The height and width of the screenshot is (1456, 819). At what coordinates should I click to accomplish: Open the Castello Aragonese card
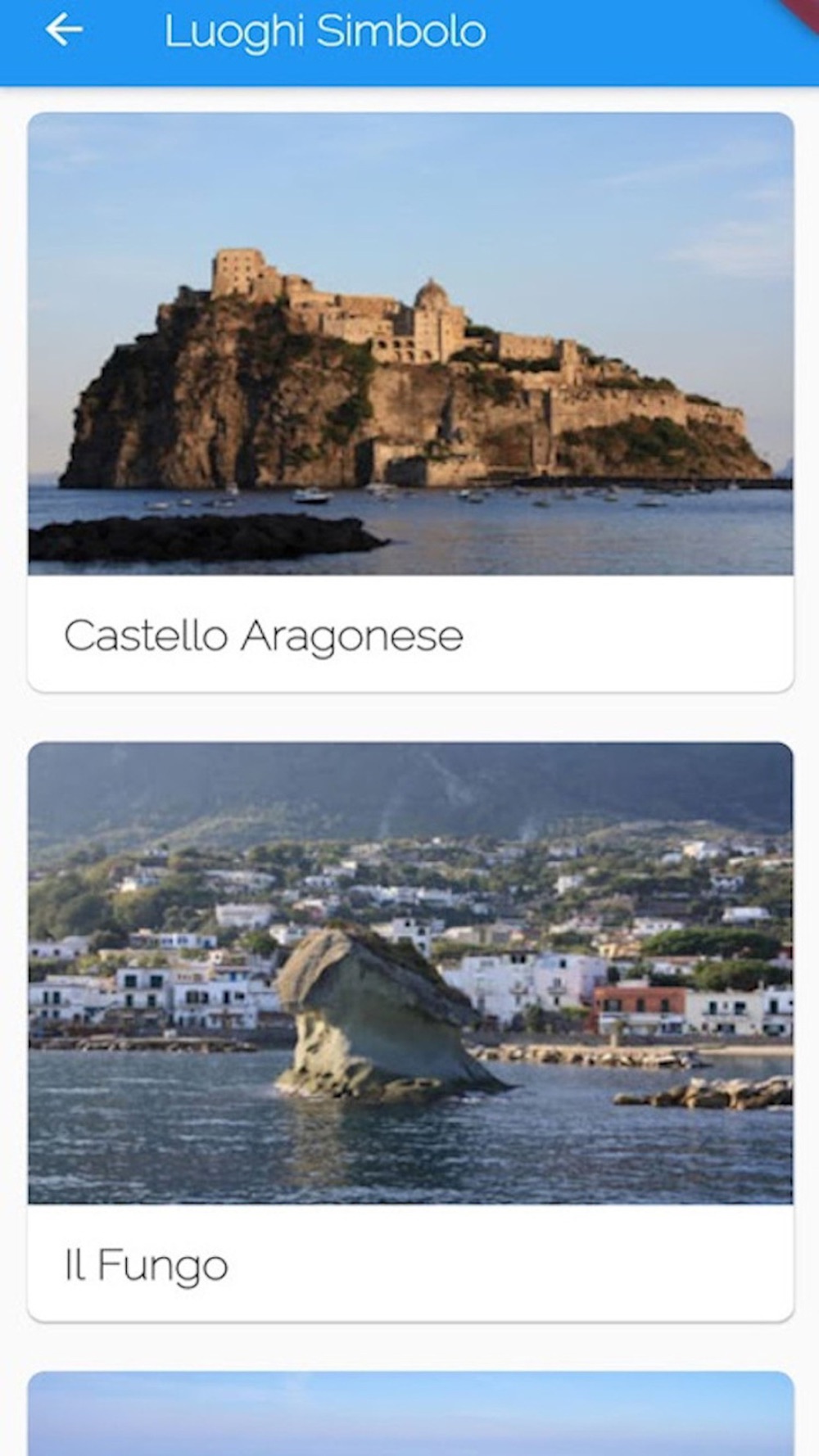coord(409,401)
